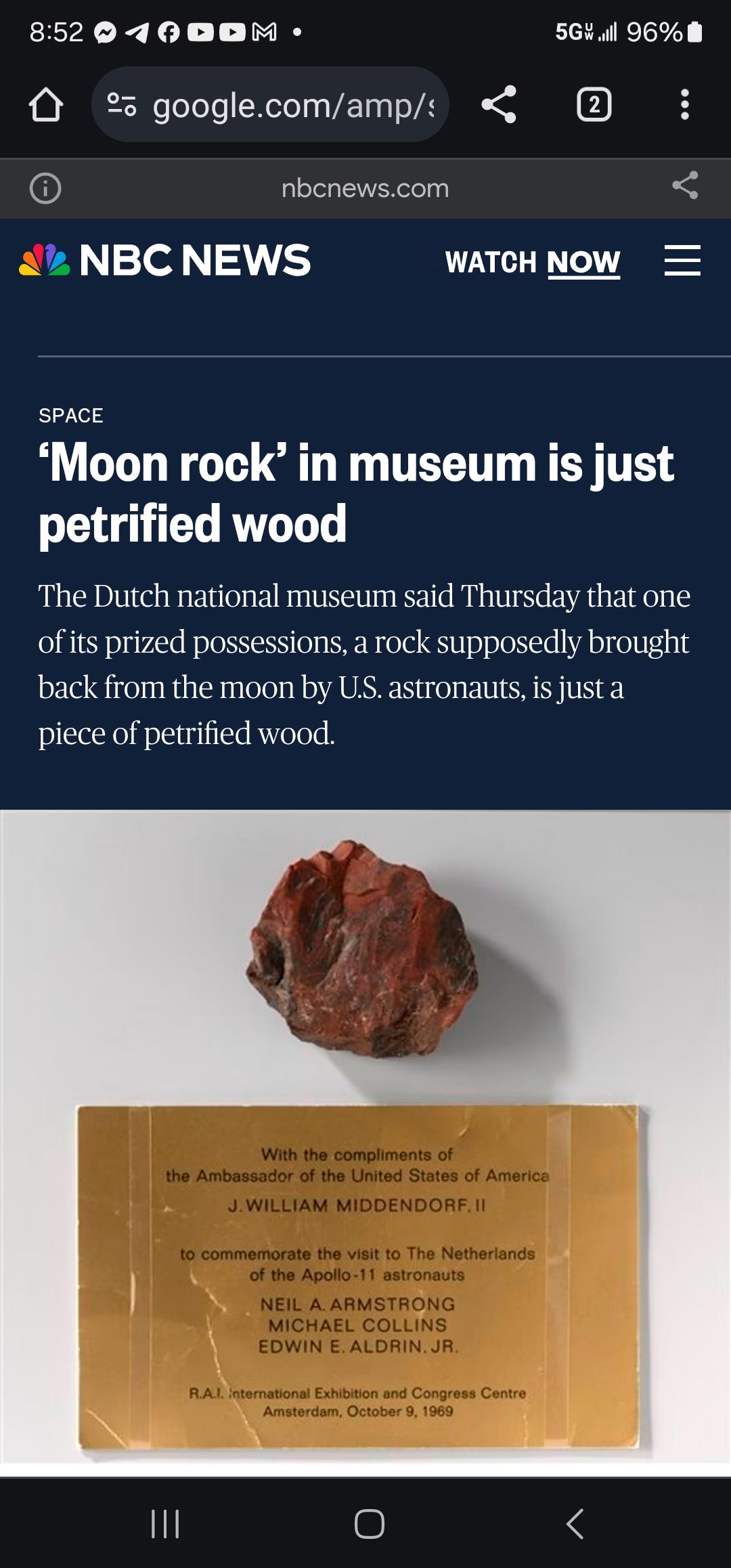This screenshot has height=1568, width=731.
Task: Open recent apps from navigation bar
Action: click(x=165, y=1523)
